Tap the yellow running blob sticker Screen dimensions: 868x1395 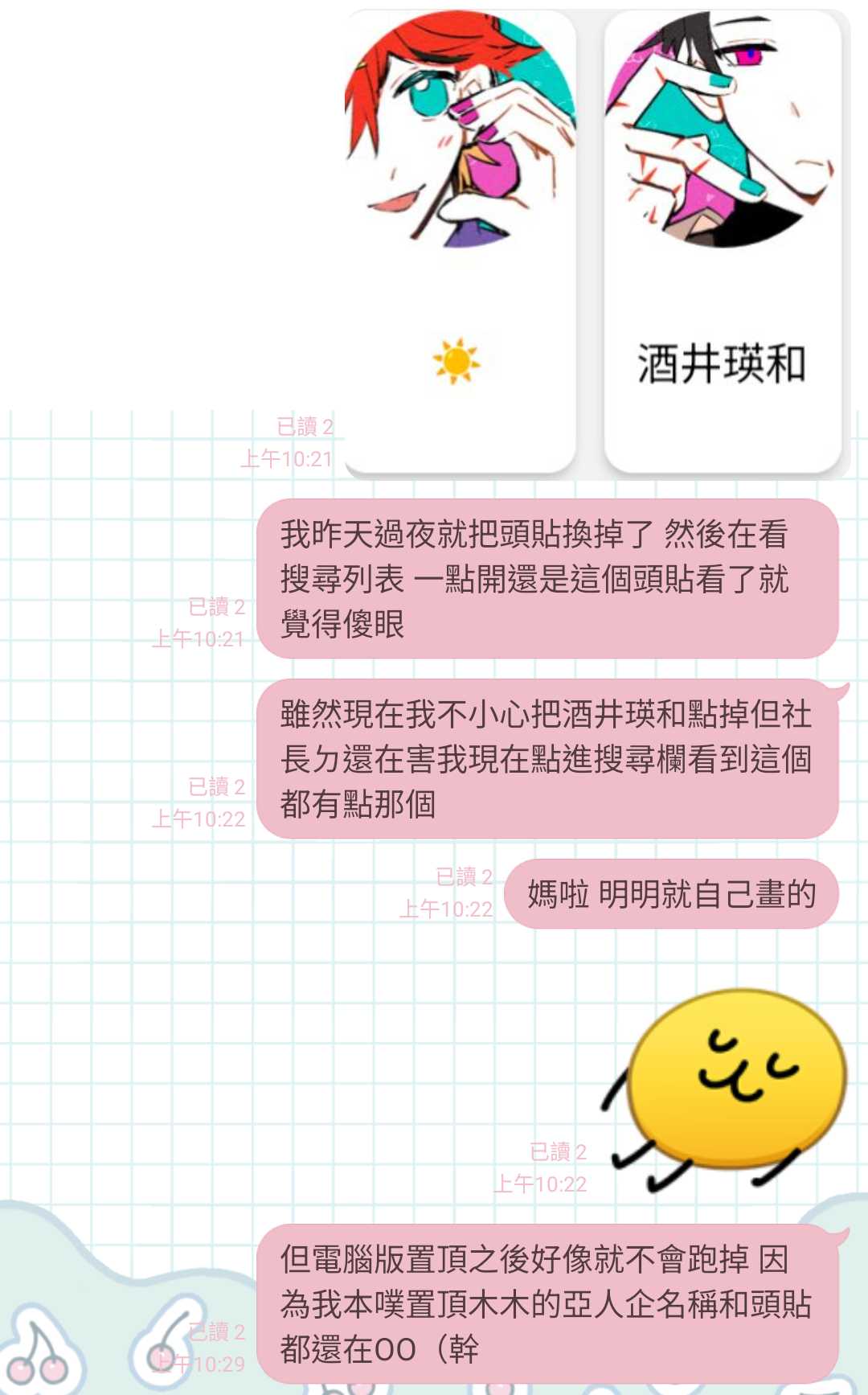[724, 1089]
